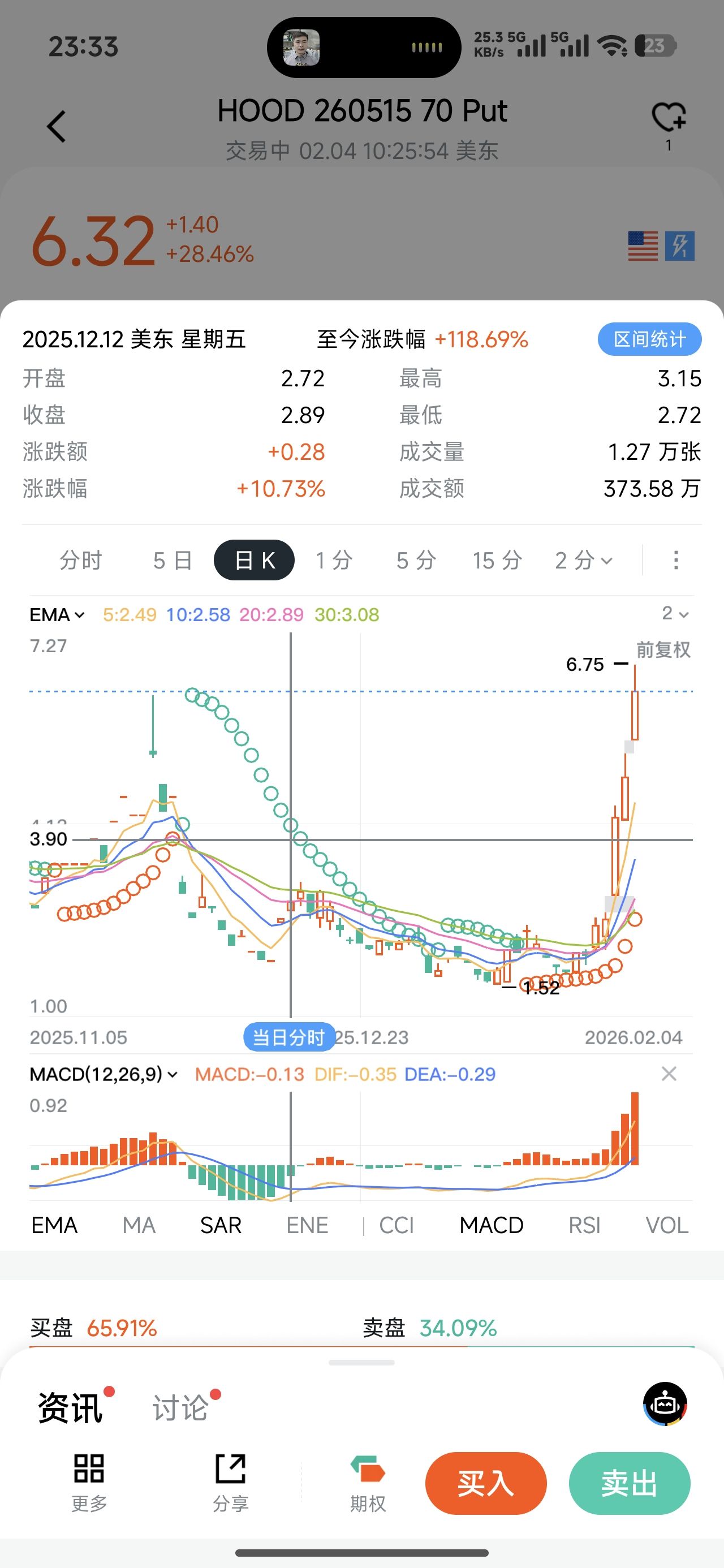The width and height of the screenshot is (724, 1568).
Task: Add this option to the watchlist
Action: [x=668, y=117]
